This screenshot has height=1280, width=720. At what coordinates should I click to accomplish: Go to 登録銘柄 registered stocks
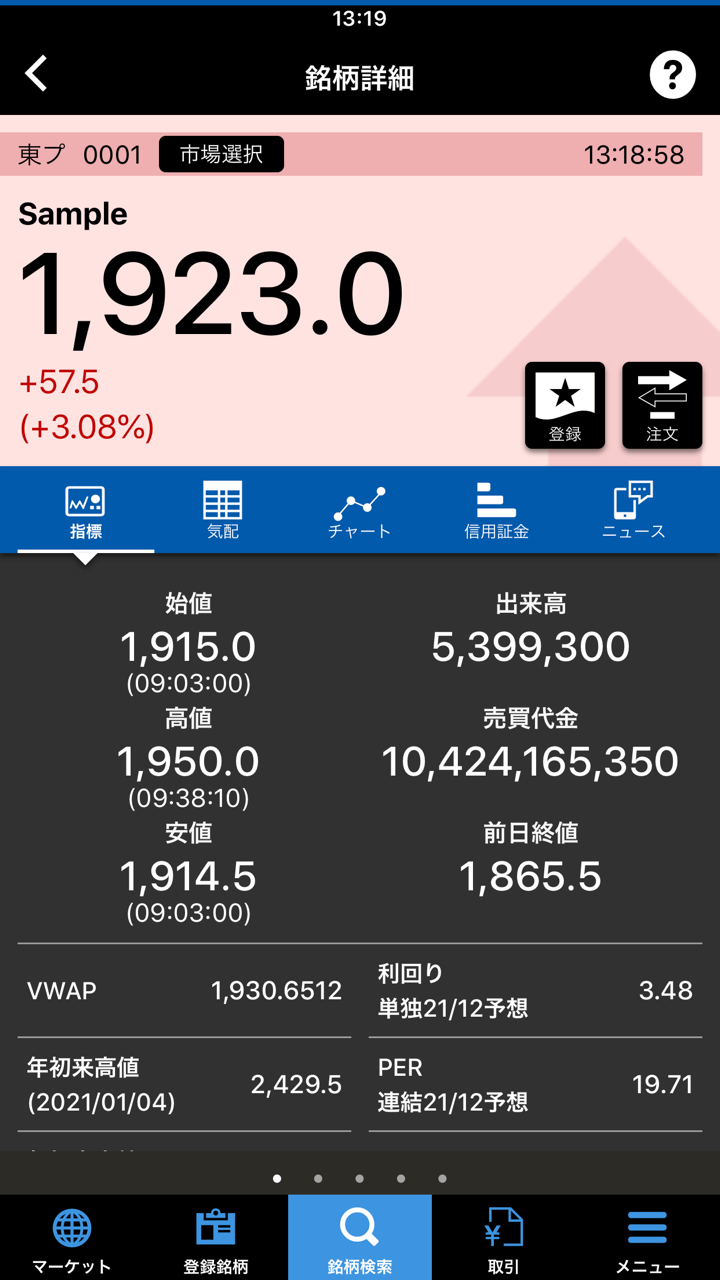216,1238
